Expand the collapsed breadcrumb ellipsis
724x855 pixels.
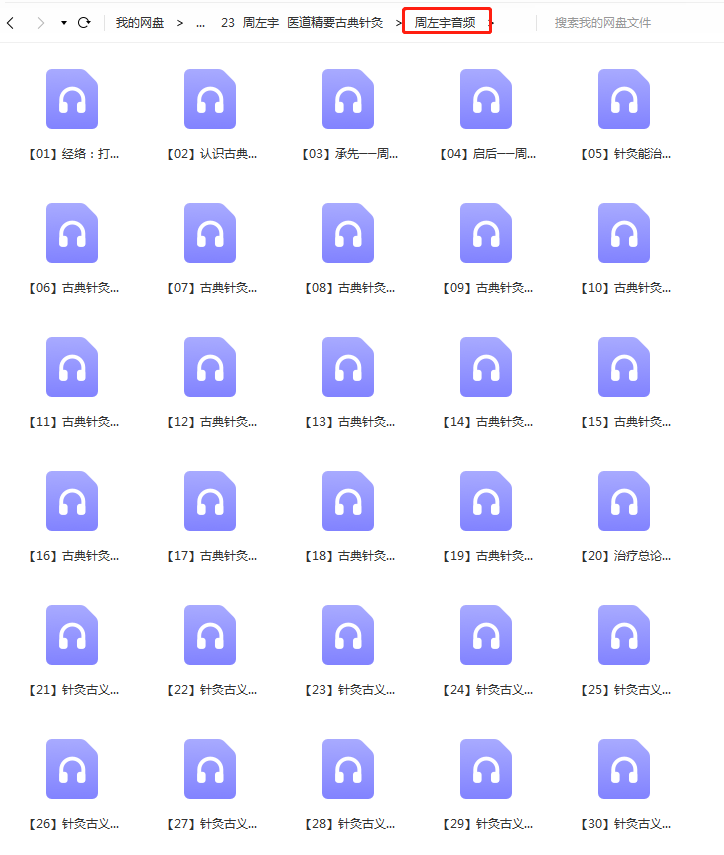(200, 22)
